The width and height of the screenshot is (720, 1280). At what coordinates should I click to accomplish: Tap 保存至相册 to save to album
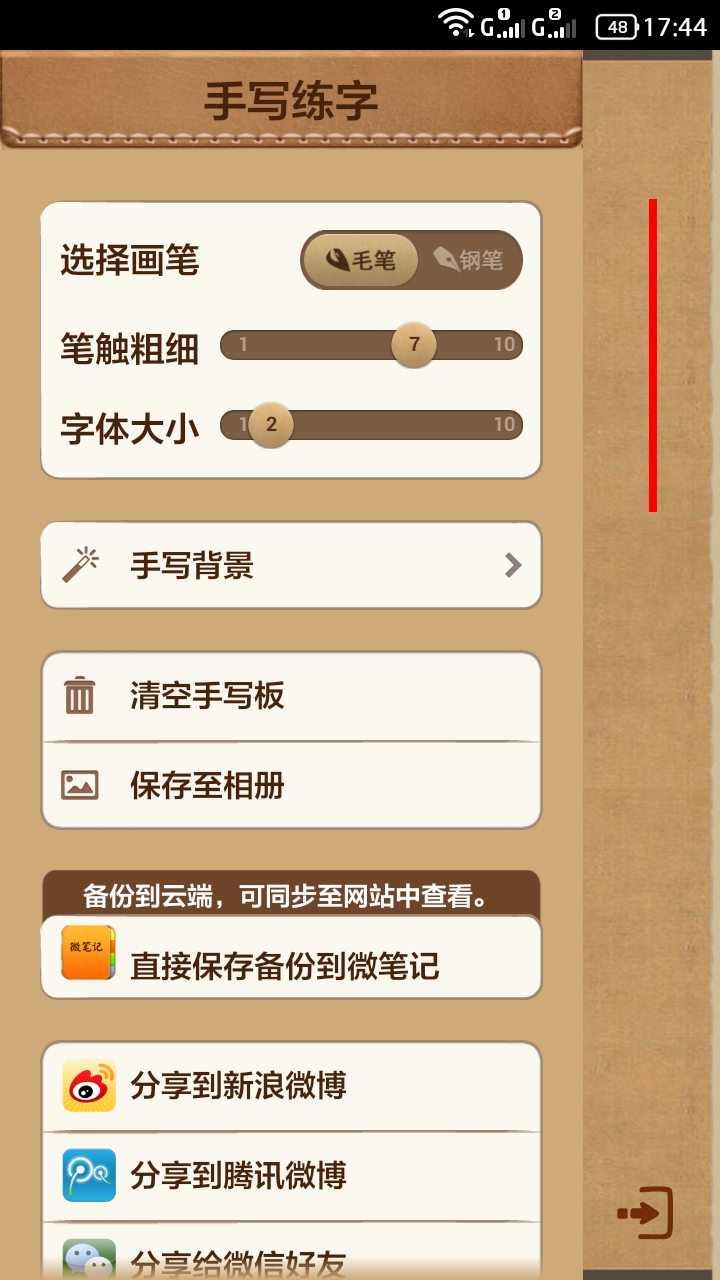(291, 786)
